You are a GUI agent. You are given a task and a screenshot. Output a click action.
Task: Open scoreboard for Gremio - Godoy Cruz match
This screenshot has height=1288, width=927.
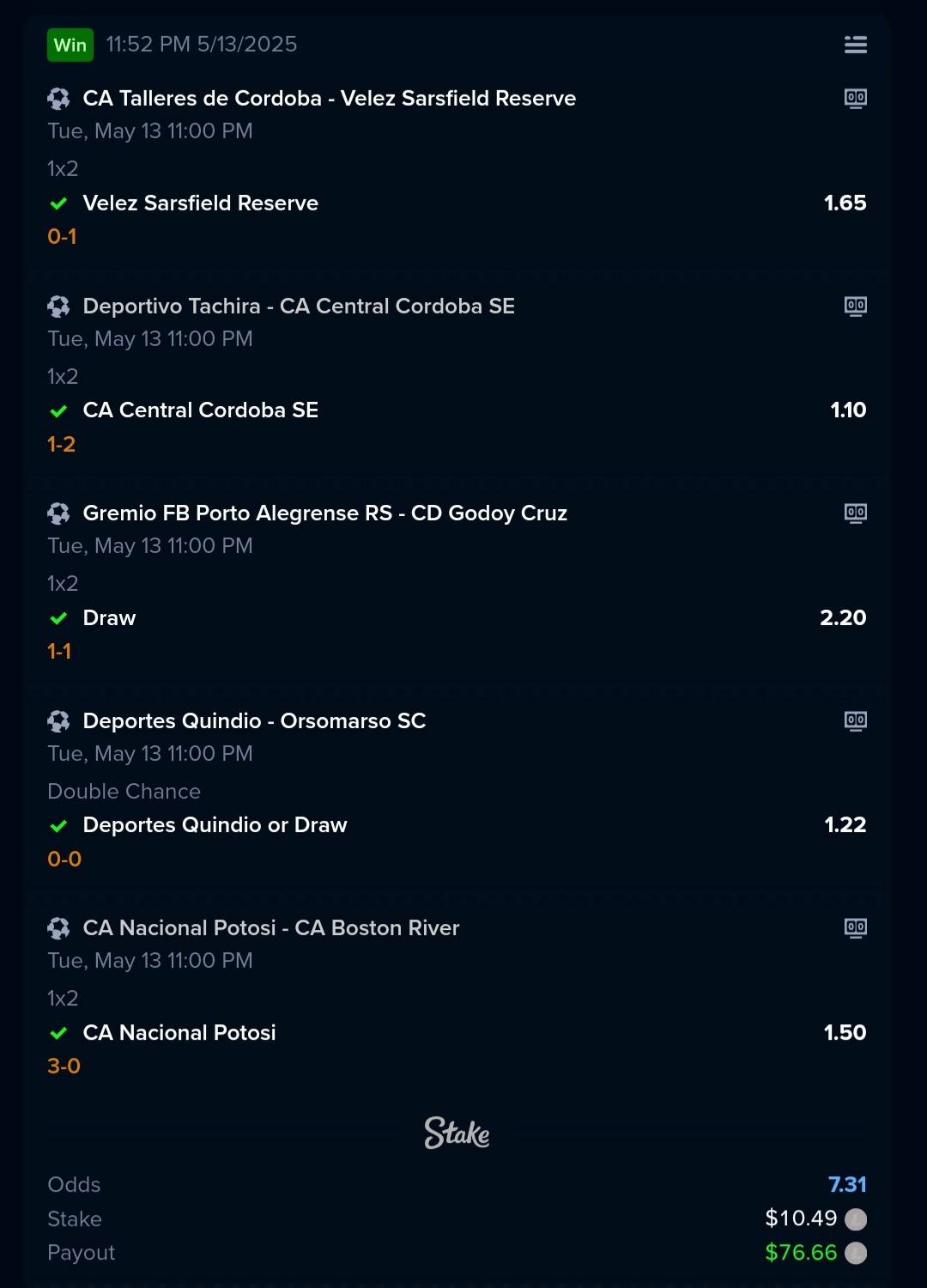[x=855, y=513]
